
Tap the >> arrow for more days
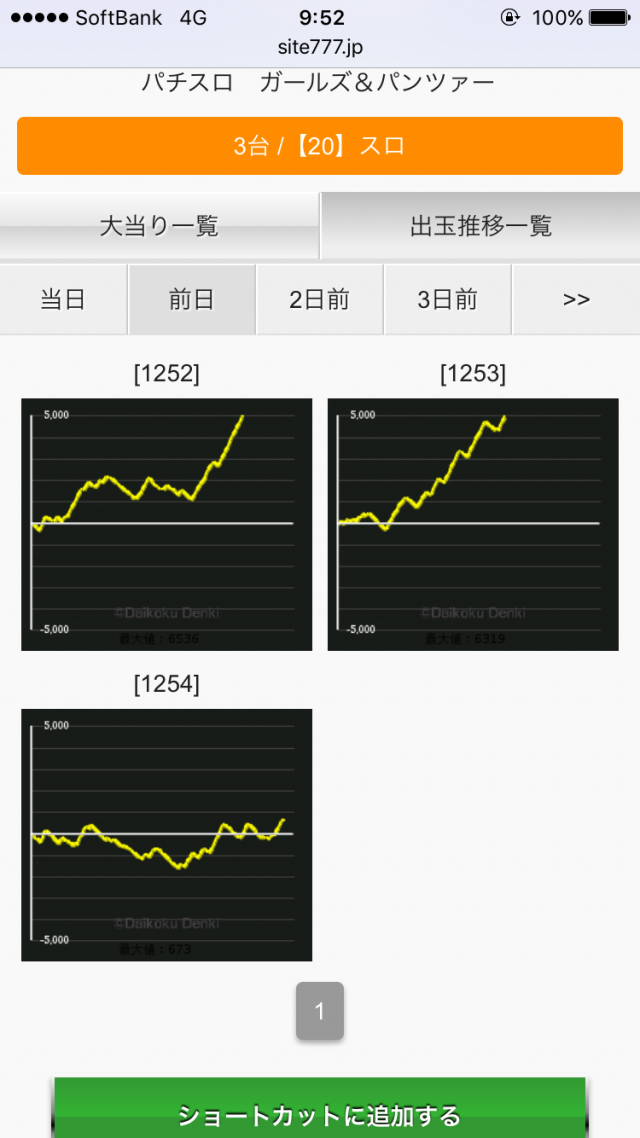576,299
